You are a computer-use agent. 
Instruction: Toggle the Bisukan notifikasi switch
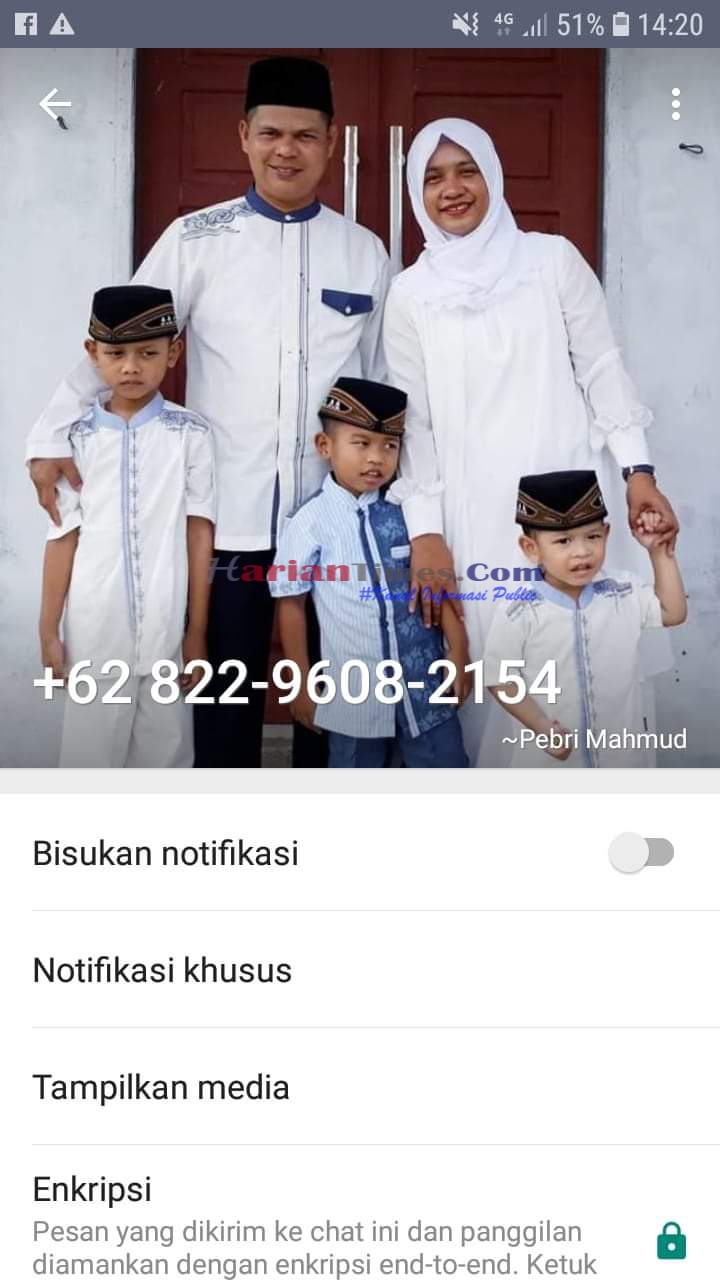tap(642, 853)
